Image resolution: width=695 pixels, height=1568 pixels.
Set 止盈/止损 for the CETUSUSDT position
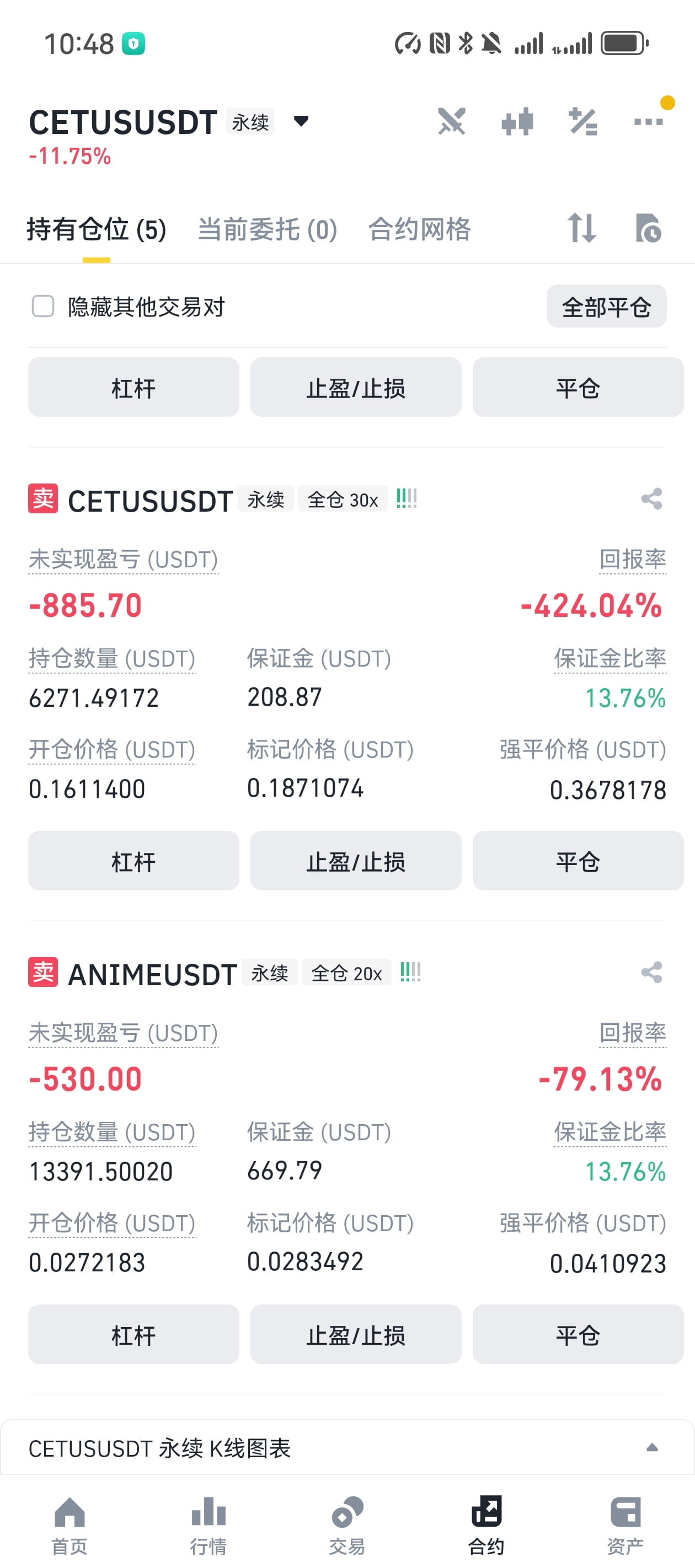pos(356,861)
